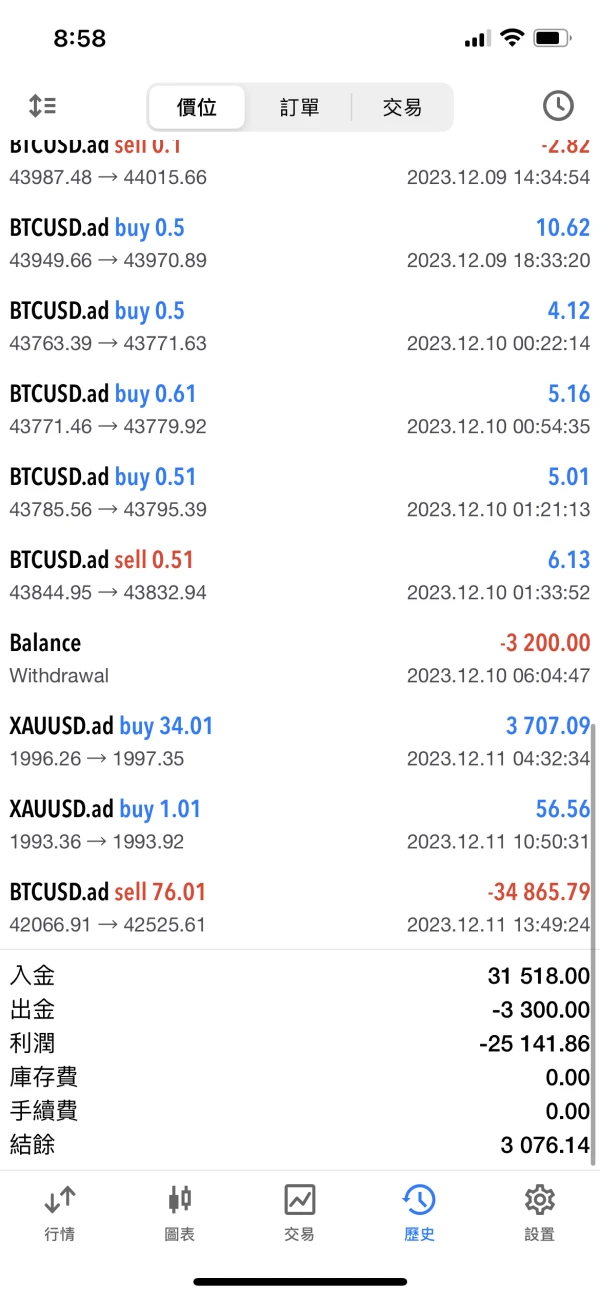Expand the BTCUSD.ad buy 0.5 trade at 00:22:14

pos(300,326)
